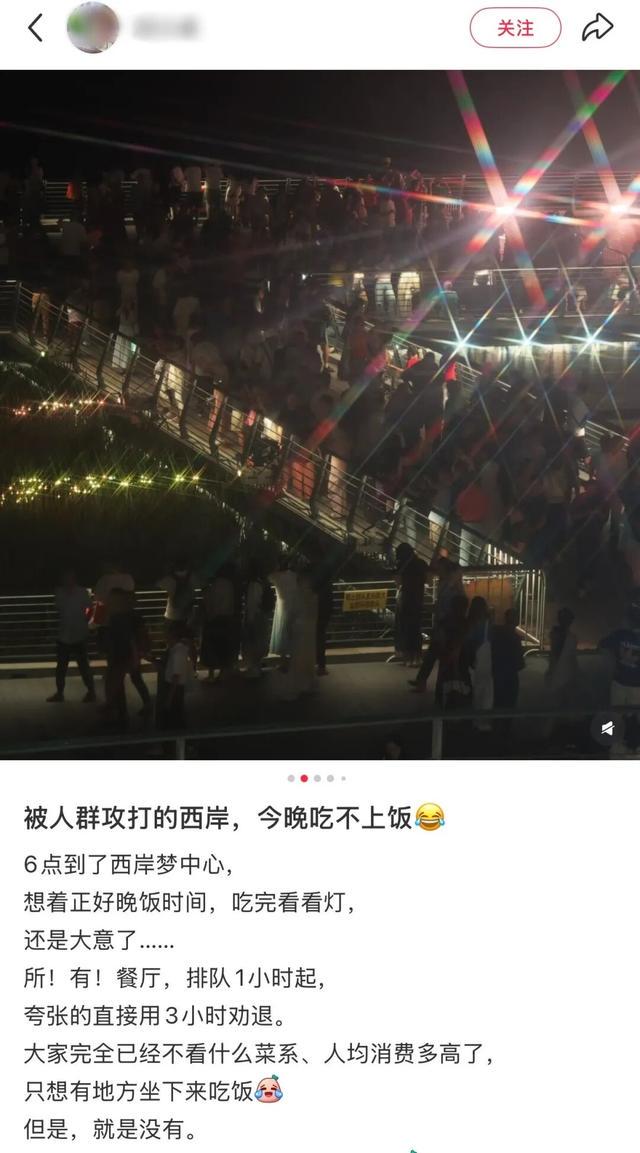Tap the image carousel page indicator dots
640x1153 pixels.
pos(317,777)
